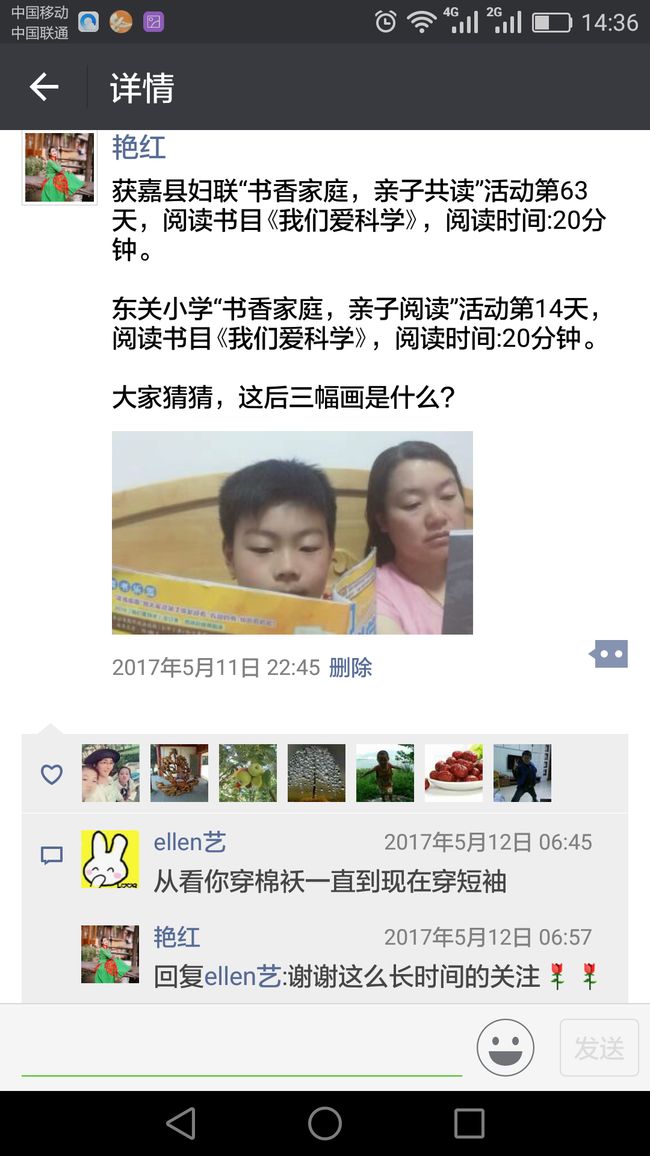The width and height of the screenshot is (650, 1156).
Task: Open the like and comment popup button
Action: (609, 653)
